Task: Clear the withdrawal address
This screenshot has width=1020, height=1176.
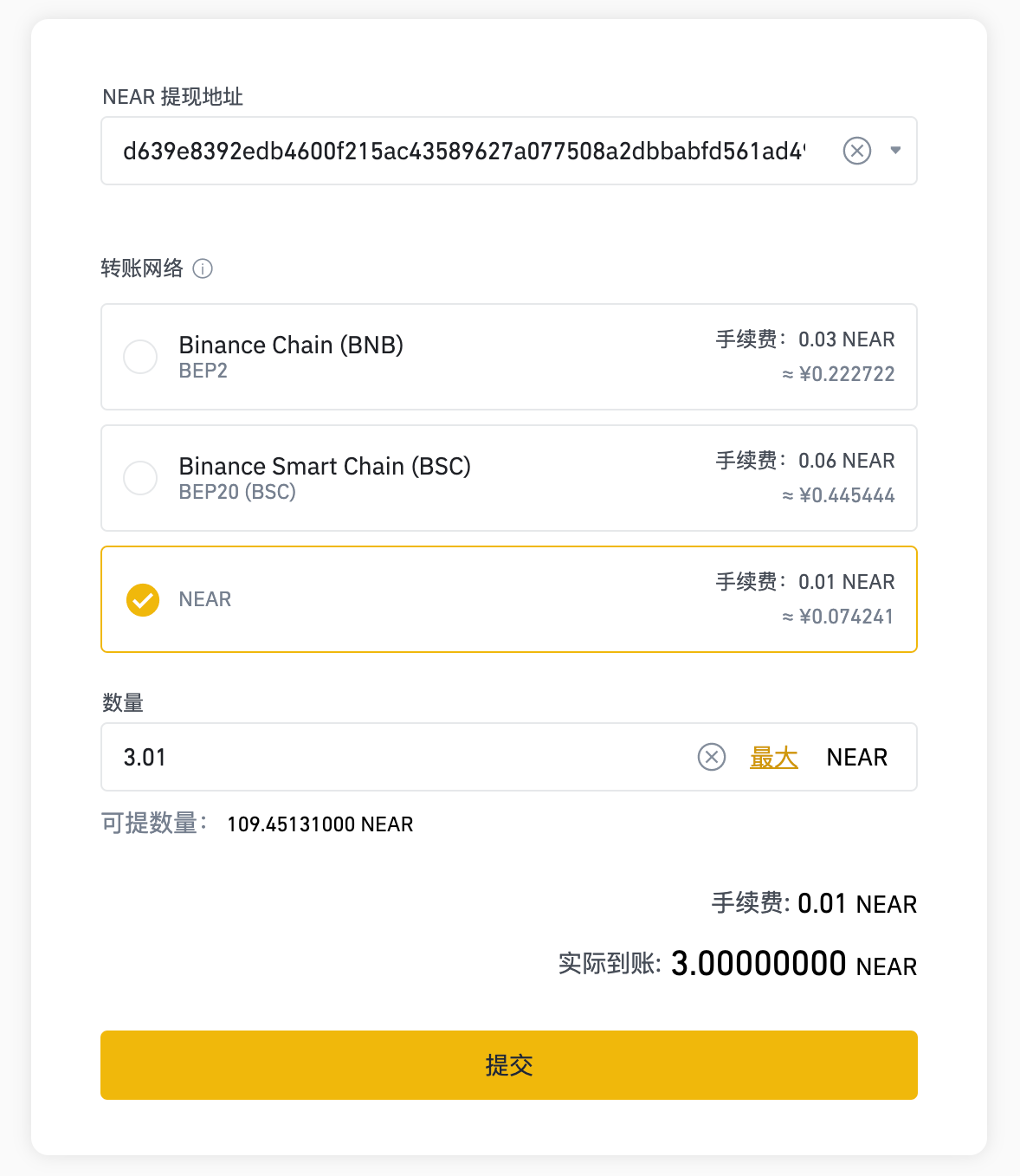Action: click(x=856, y=152)
